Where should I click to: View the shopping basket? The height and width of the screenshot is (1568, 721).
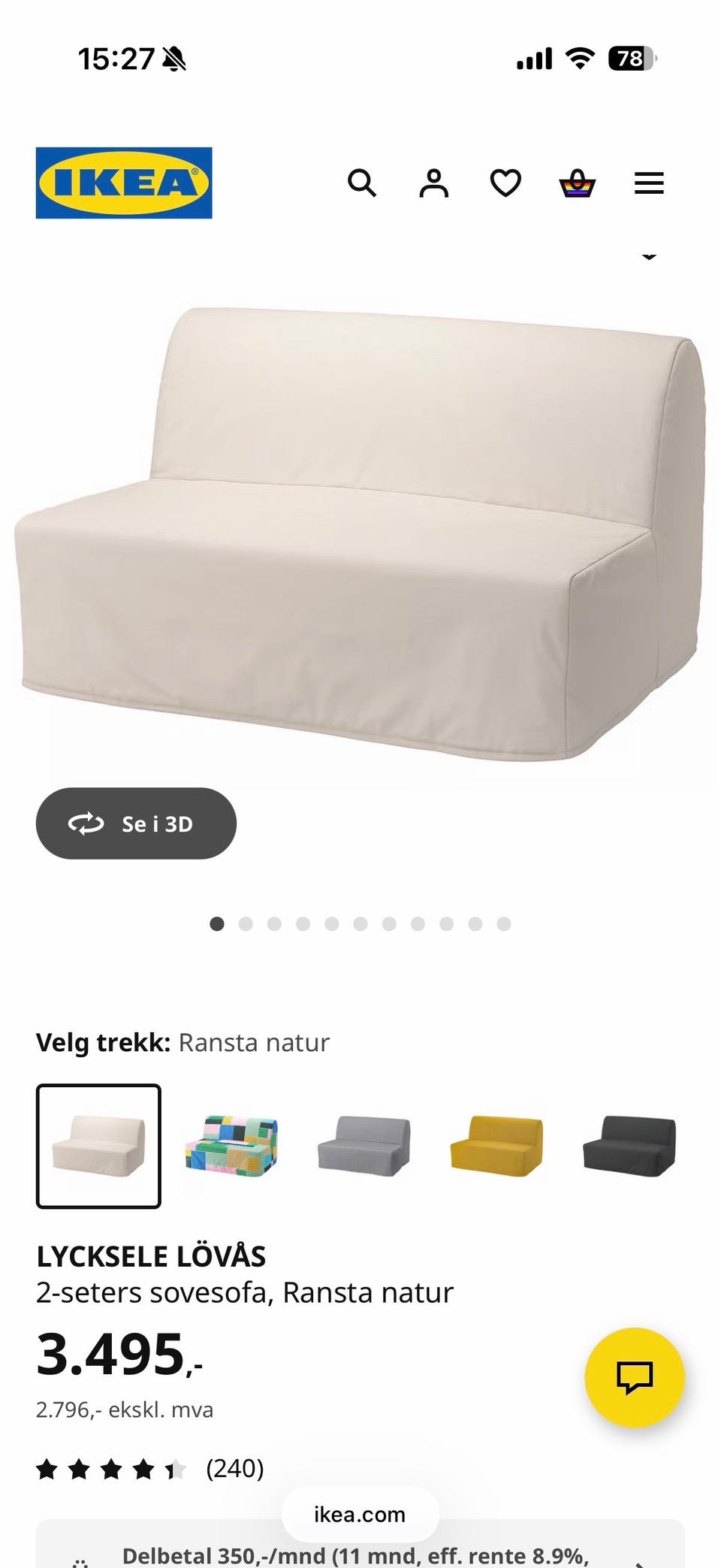point(578,183)
